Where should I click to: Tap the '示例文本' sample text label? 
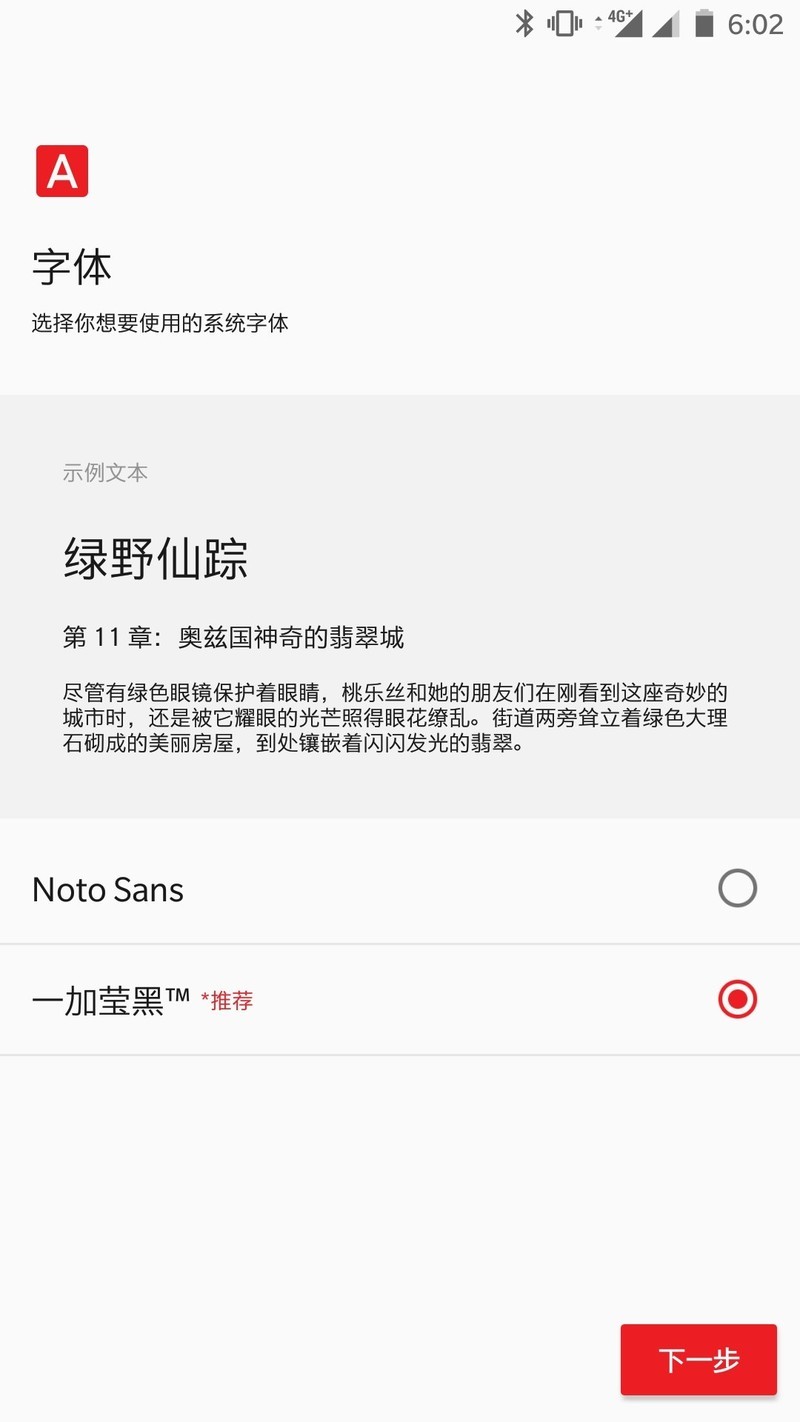(x=103, y=471)
